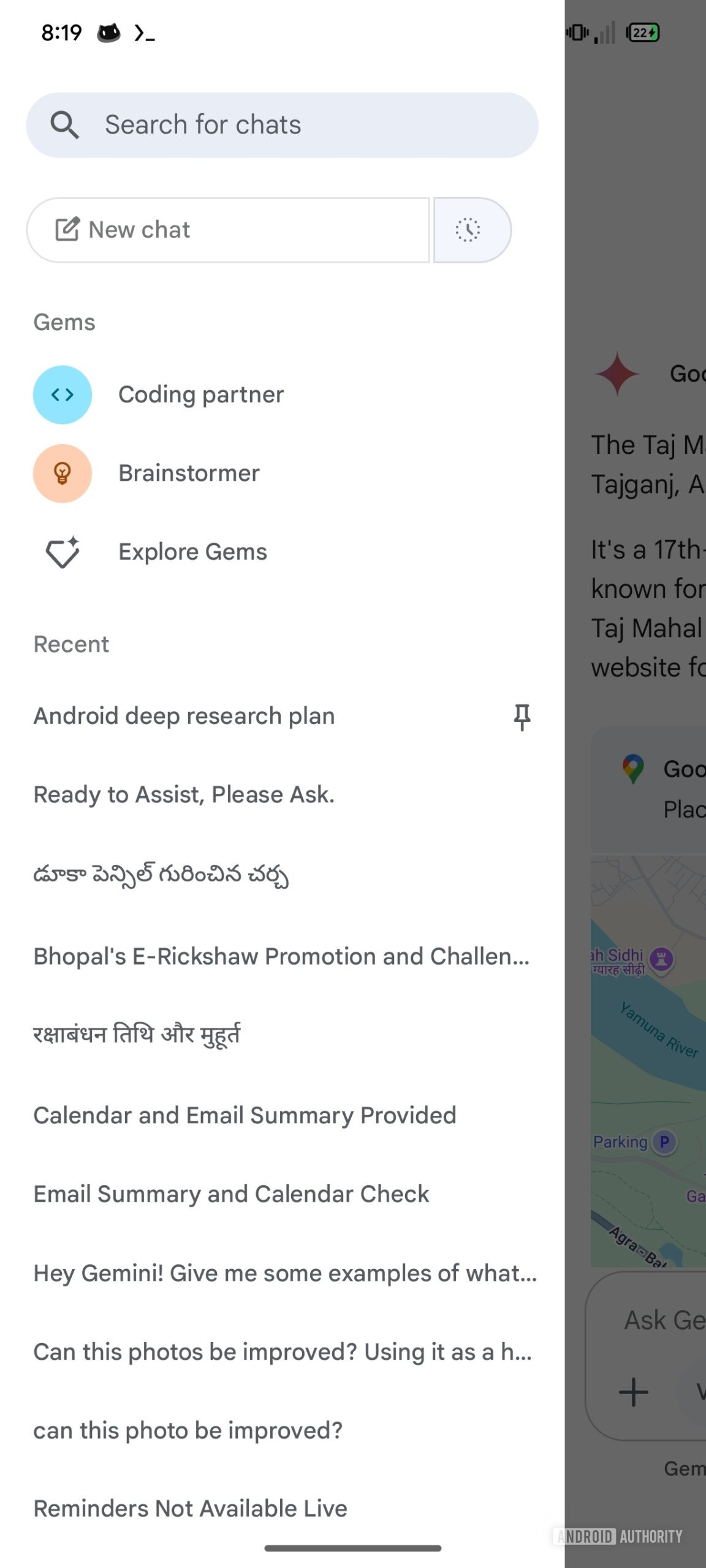The width and height of the screenshot is (706, 1568).
Task: Open the Brainstormer gem
Action: (x=189, y=473)
